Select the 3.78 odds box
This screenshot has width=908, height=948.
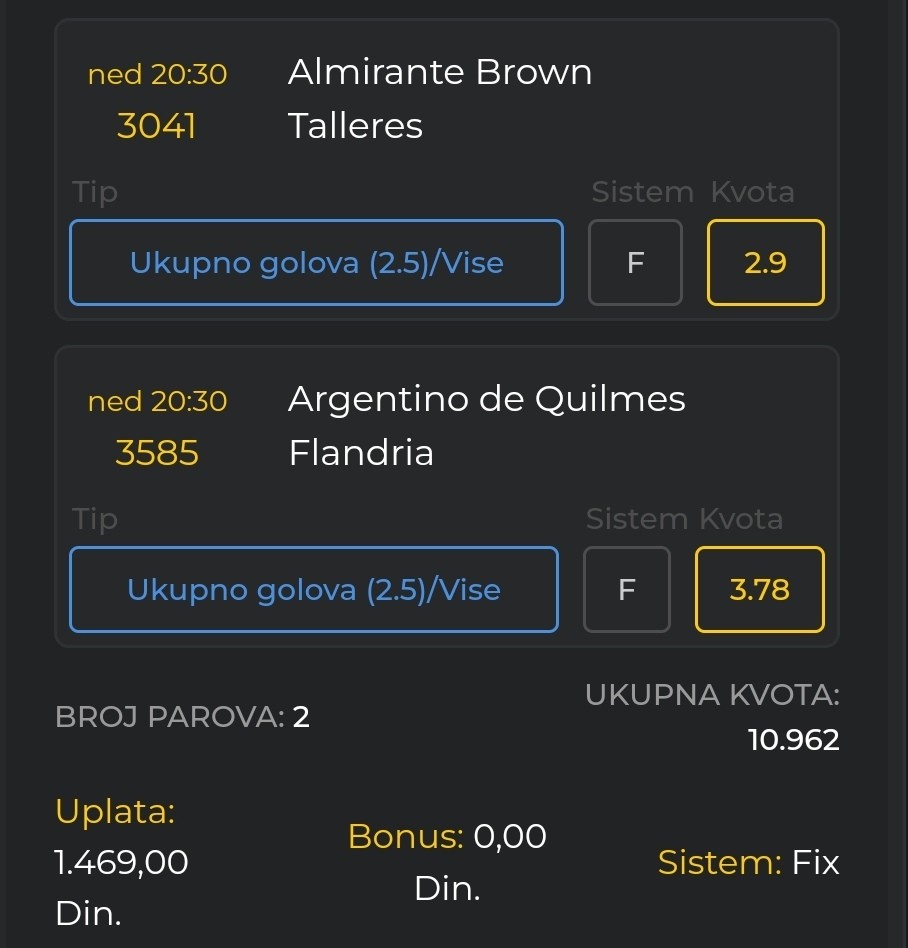[x=759, y=590]
